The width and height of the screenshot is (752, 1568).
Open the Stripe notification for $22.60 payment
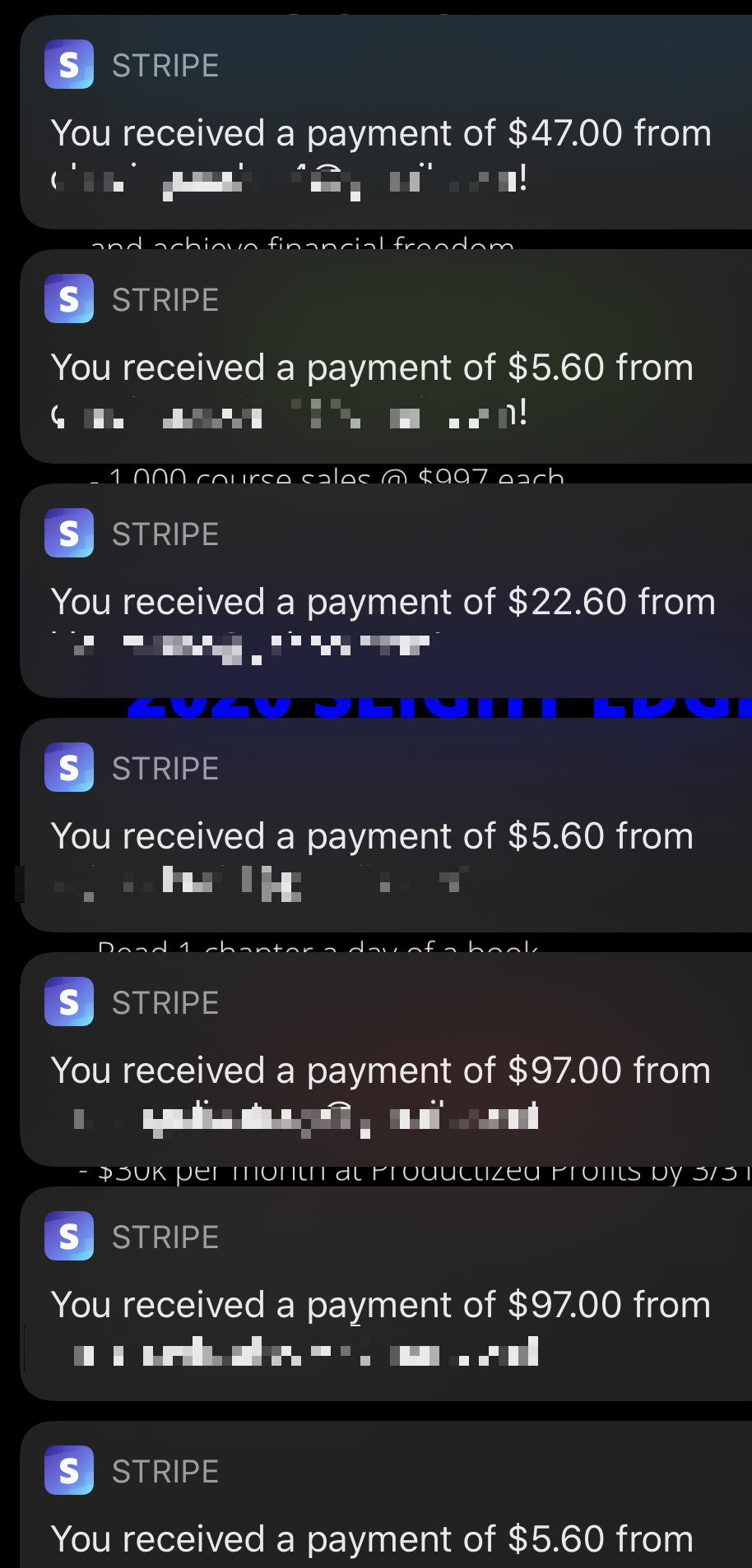click(383, 601)
